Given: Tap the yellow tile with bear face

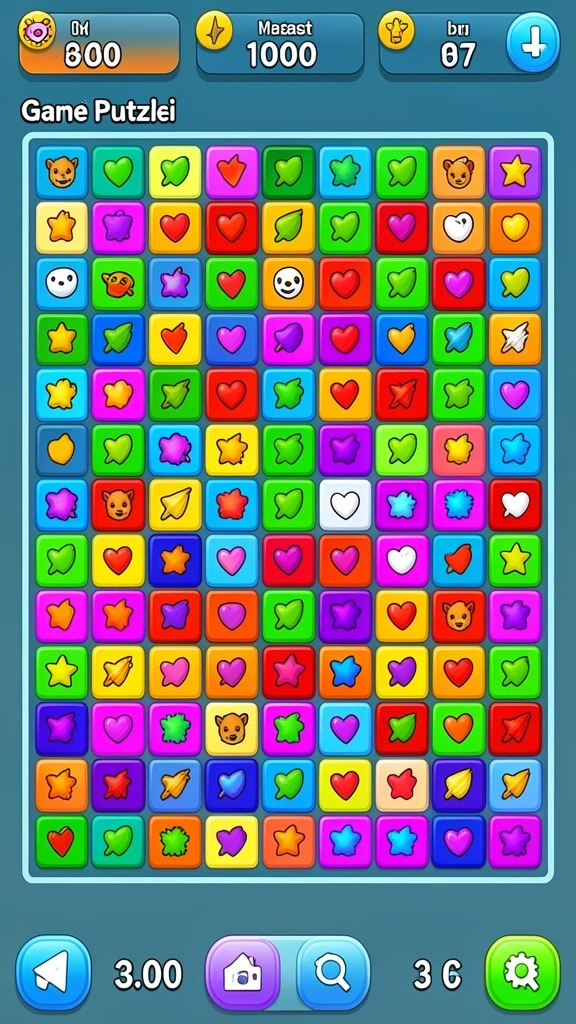Looking at the screenshot, I should tap(231, 729).
